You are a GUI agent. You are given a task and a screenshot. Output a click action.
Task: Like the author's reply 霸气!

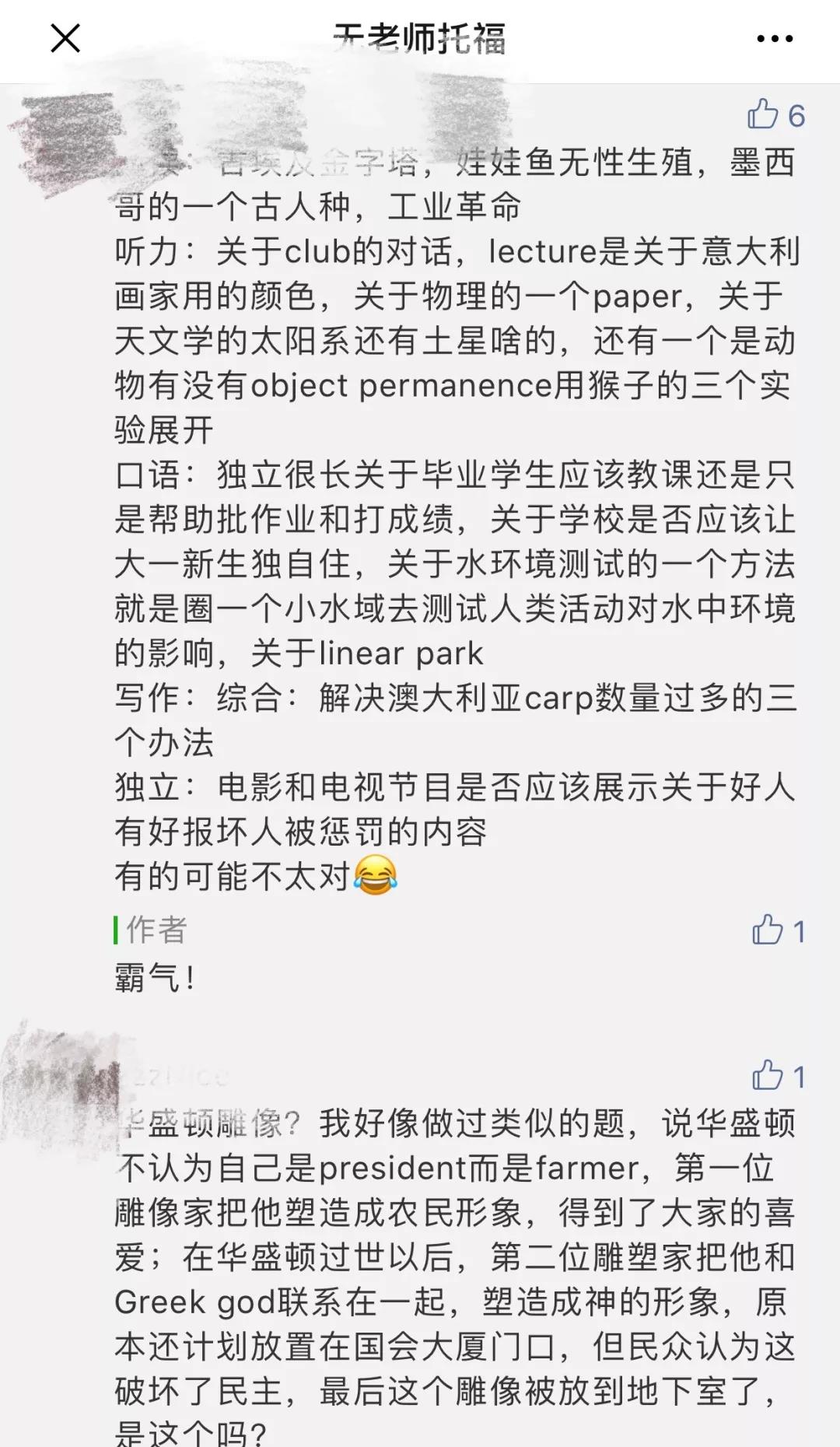click(768, 930)
